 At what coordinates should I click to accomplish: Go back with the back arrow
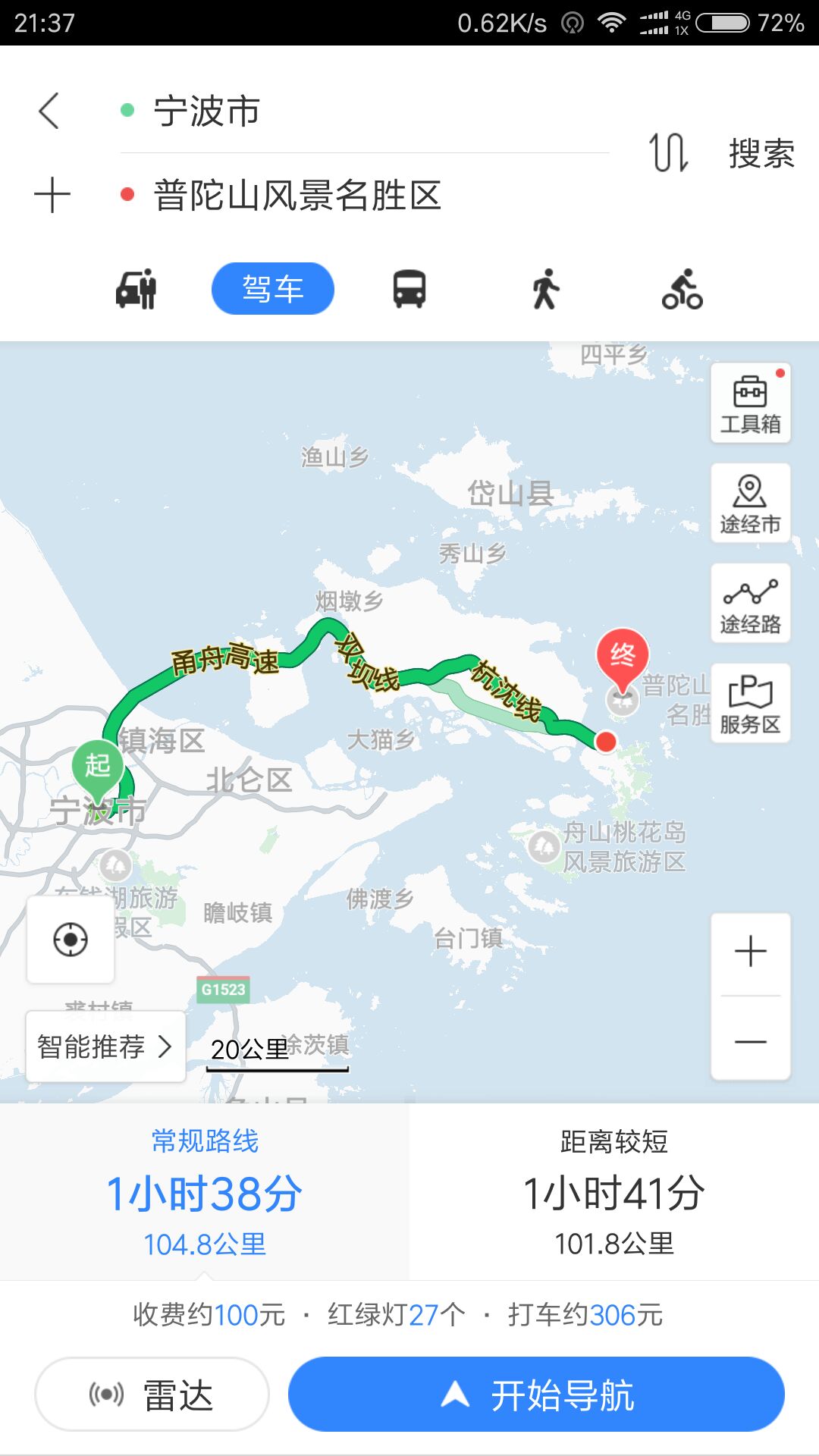49,111
